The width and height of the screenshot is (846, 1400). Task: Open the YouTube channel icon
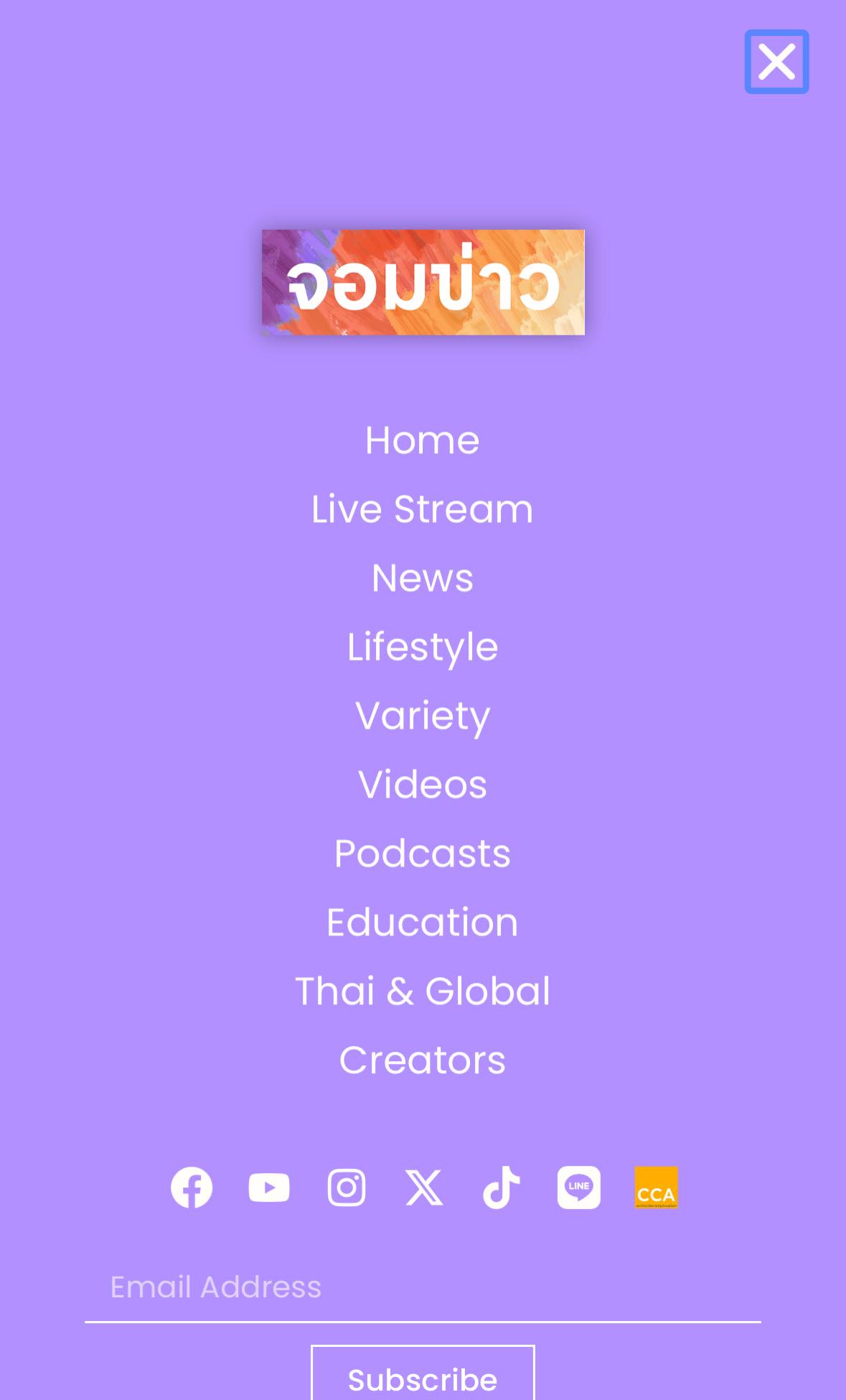pyautogui.click(x=269, y=1187)
